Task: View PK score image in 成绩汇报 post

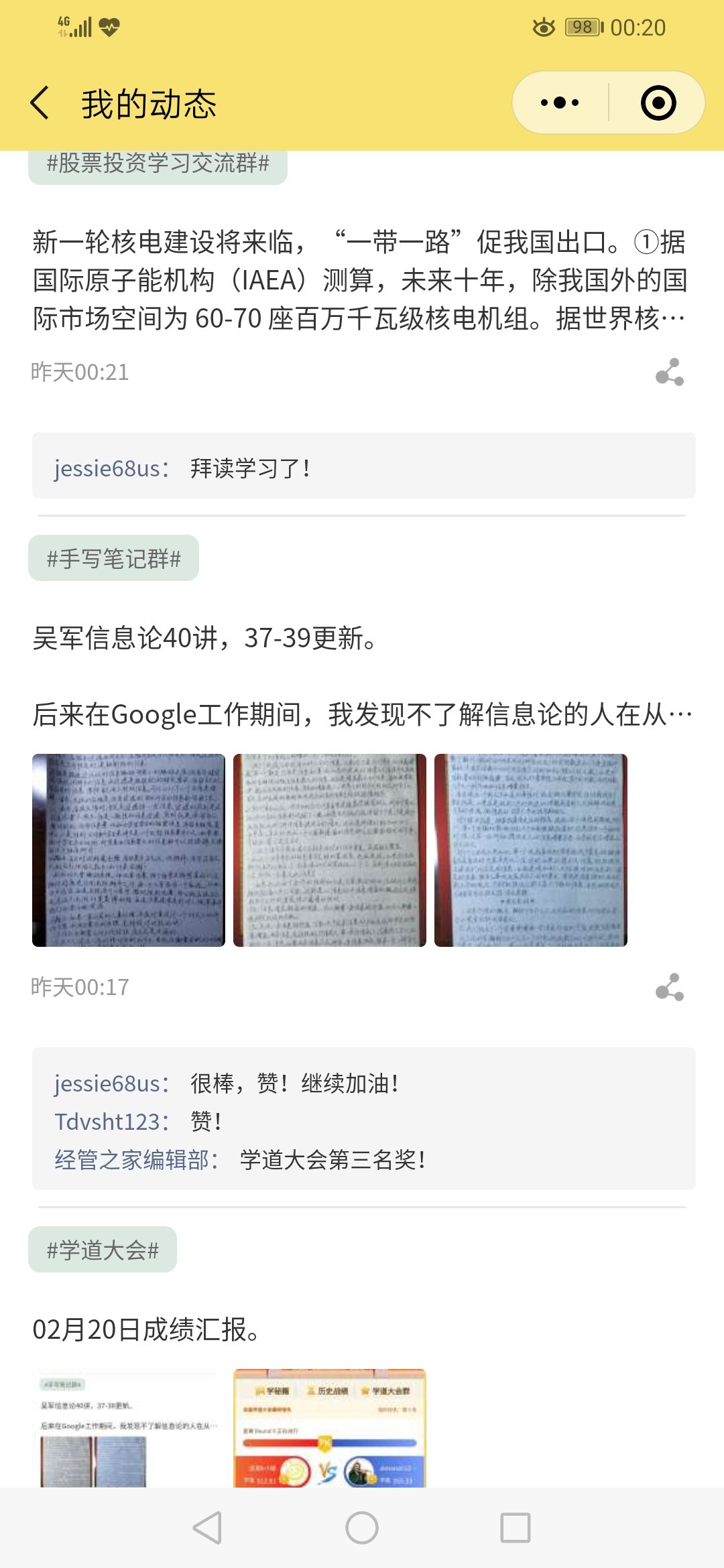Action: 330,1427
